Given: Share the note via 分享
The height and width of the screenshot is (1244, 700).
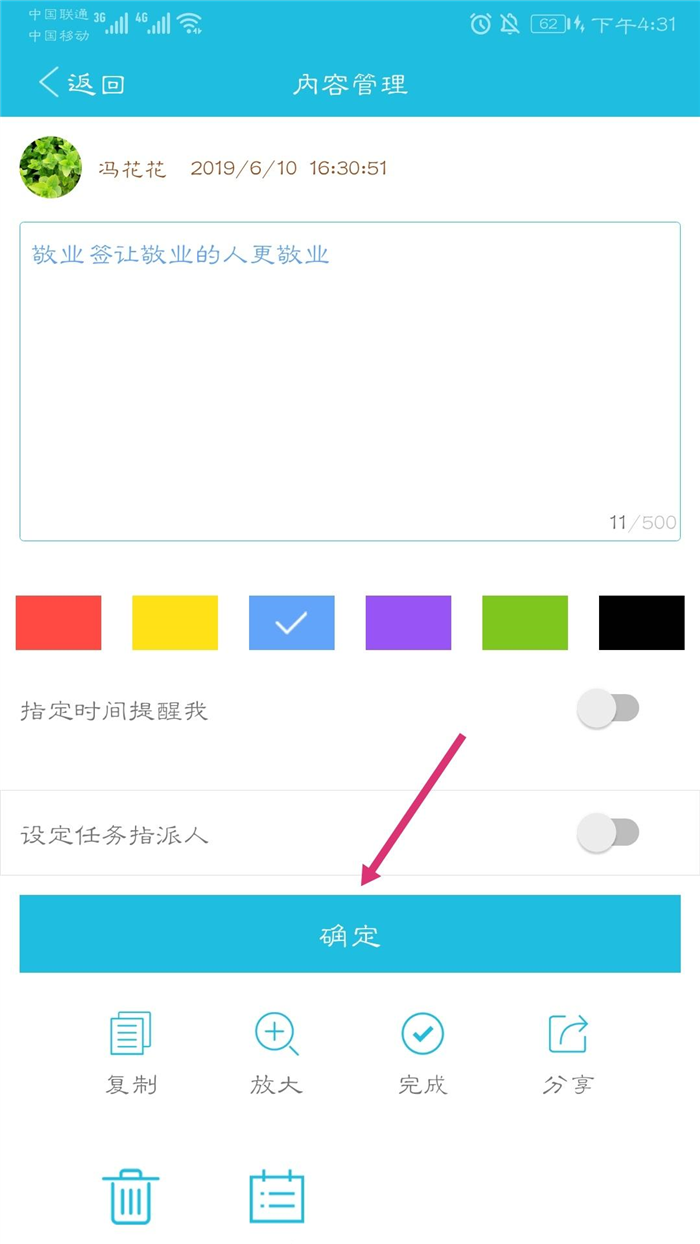Looking at the screenshot, I should point(568,1052).
